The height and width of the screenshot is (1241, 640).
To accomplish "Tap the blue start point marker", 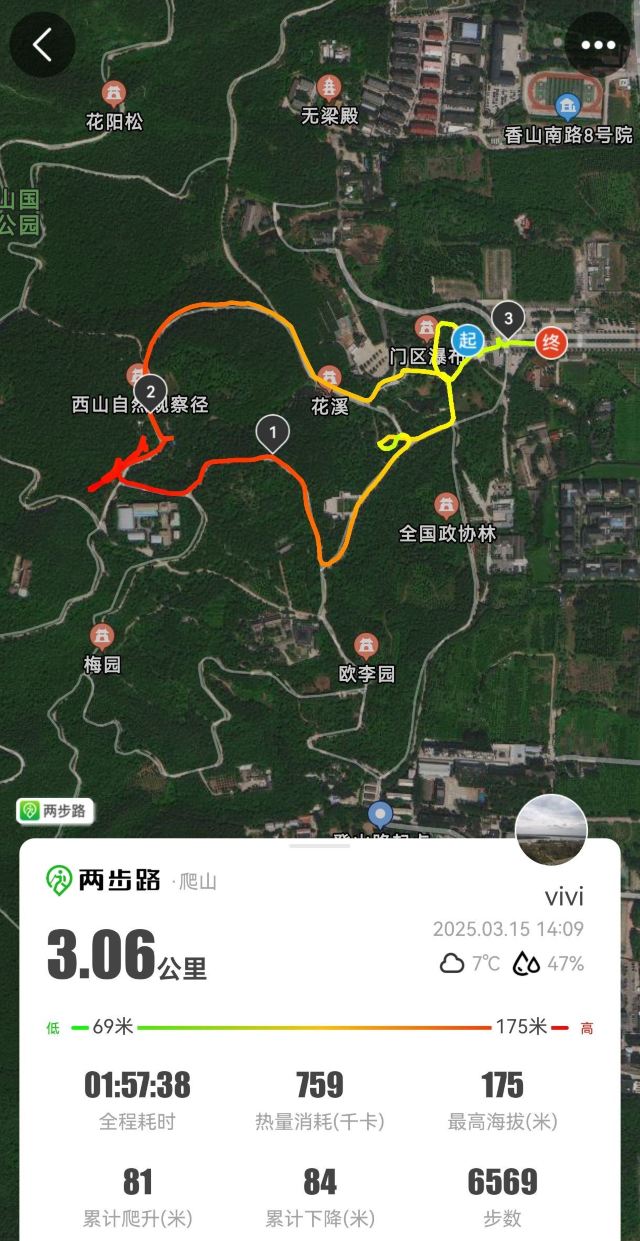I will 468,340.
